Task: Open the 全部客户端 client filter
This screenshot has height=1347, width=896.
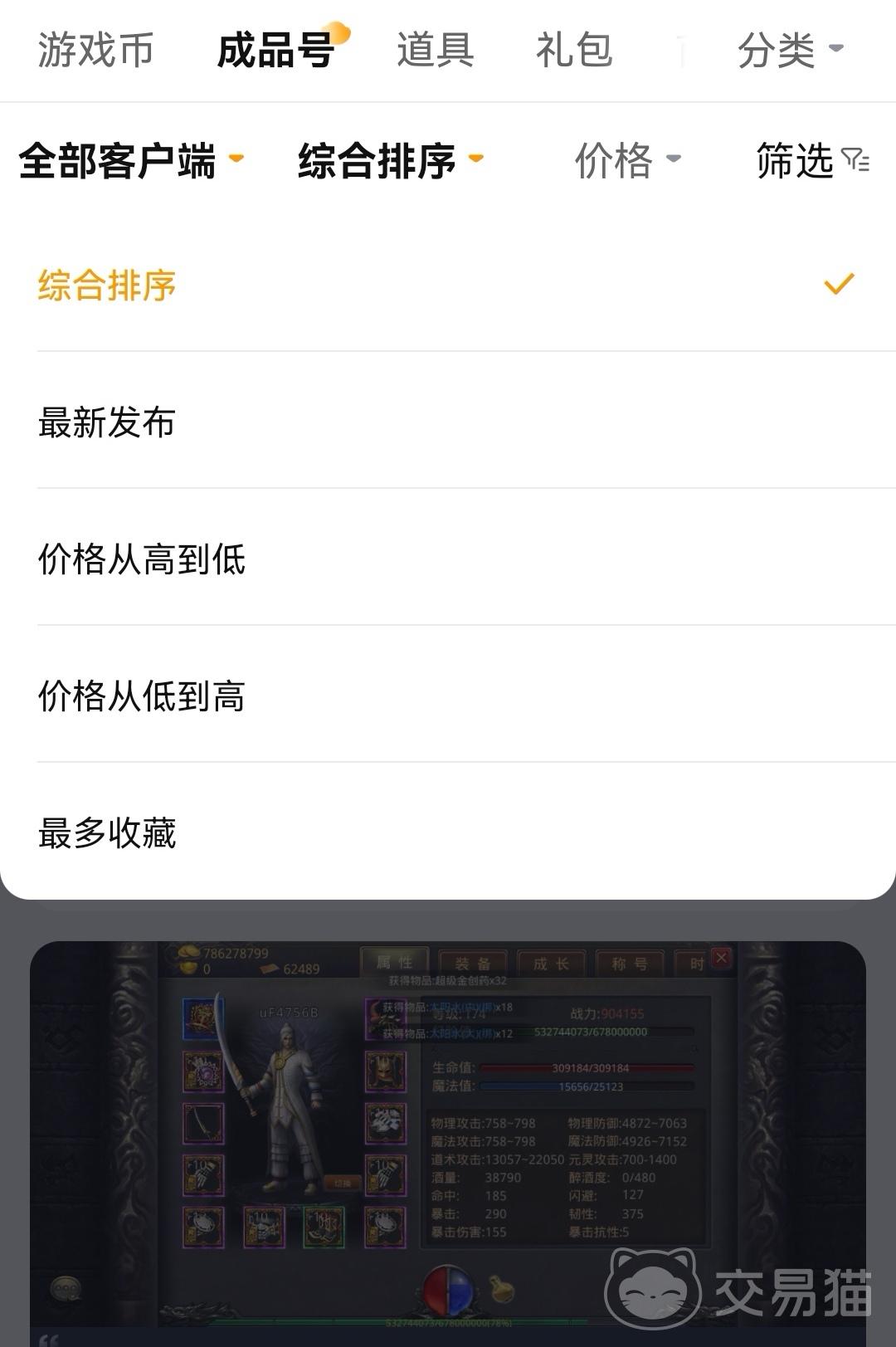Action: coord(130,160)
